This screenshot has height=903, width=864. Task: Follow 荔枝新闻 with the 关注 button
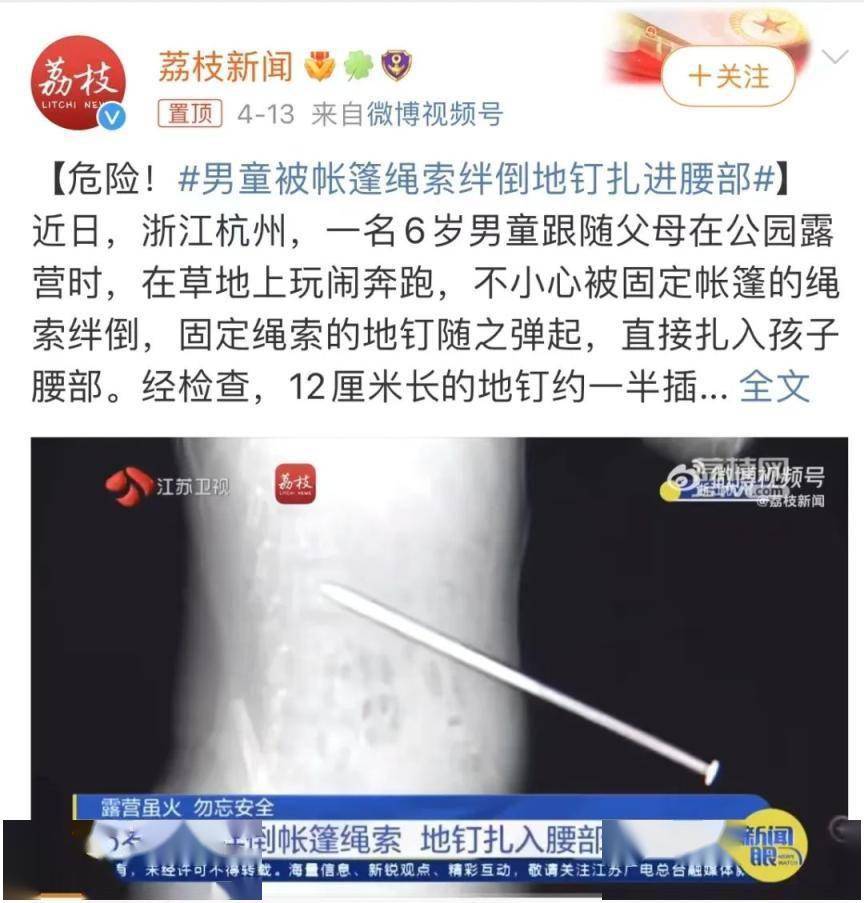pos(728,76)
